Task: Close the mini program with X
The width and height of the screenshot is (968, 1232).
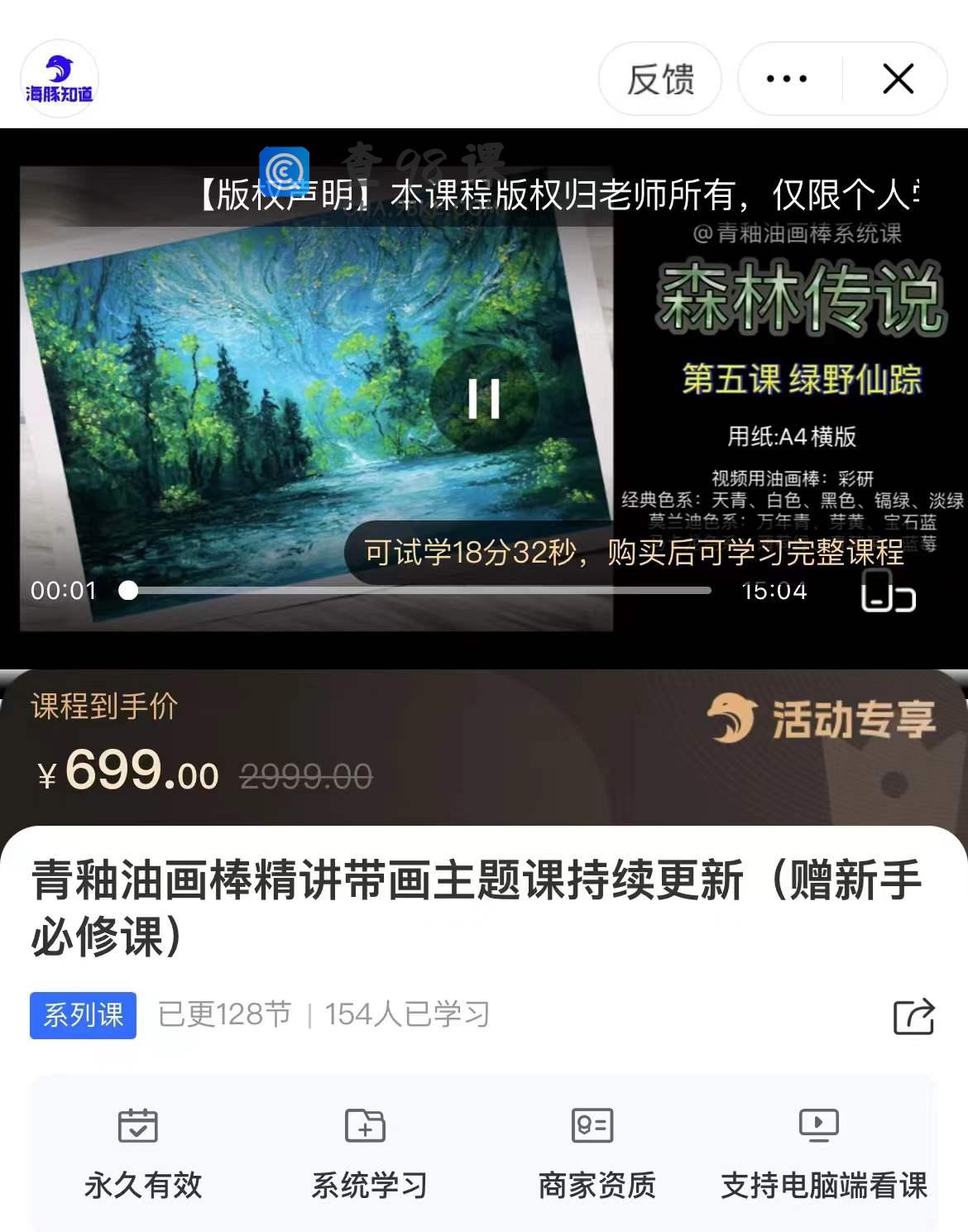Action: coord(898,79)
